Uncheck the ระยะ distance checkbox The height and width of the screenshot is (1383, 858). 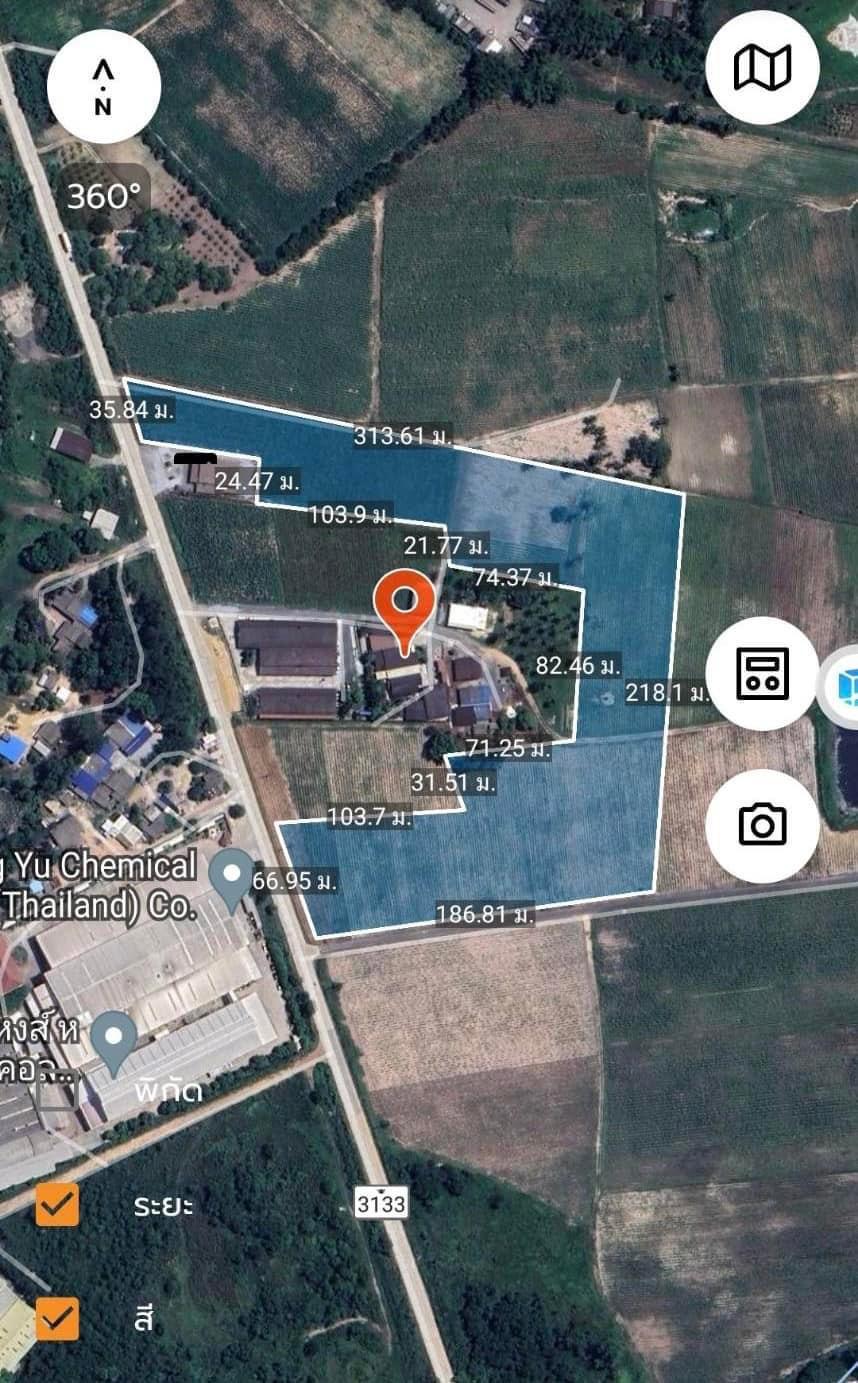[57, 1204]
